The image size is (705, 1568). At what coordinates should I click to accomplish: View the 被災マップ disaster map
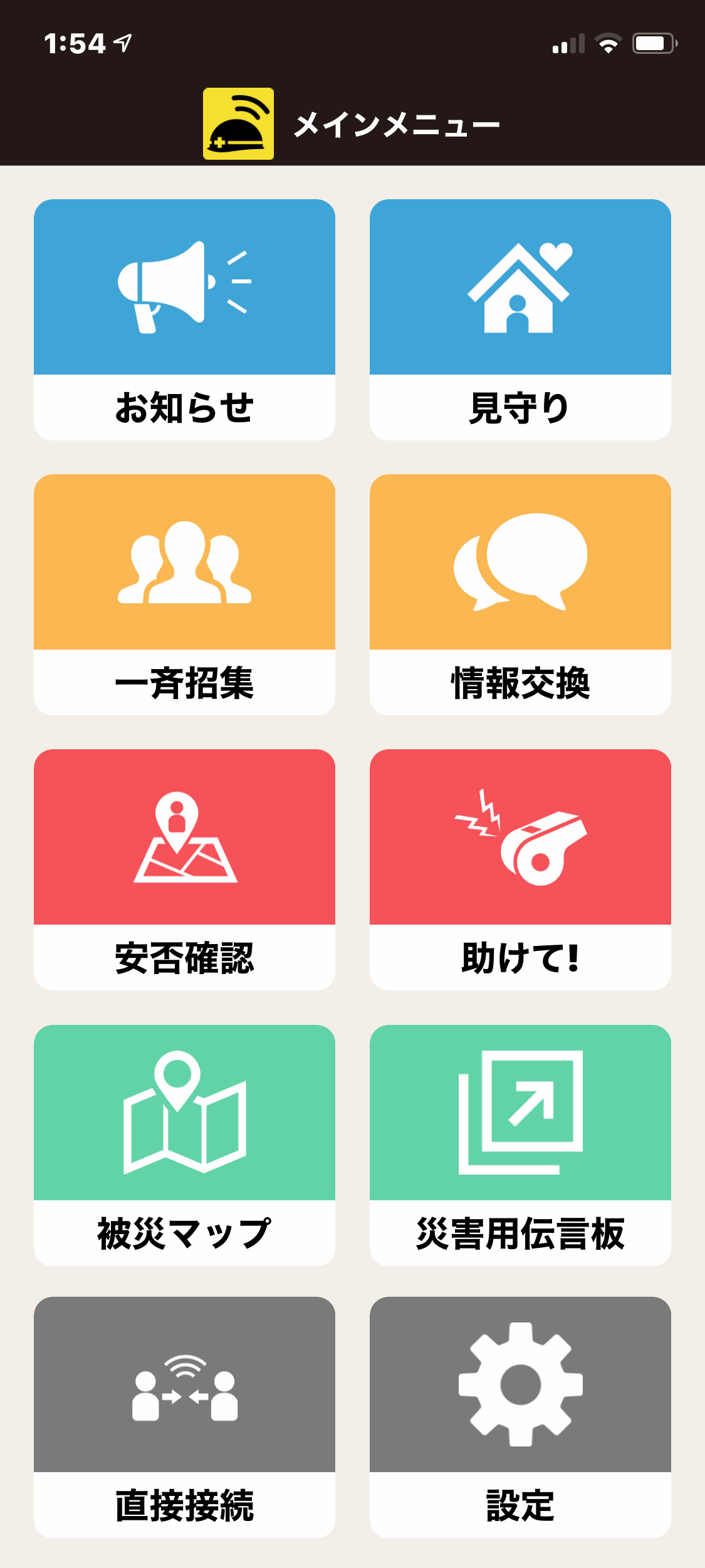tap(184, 1145)
